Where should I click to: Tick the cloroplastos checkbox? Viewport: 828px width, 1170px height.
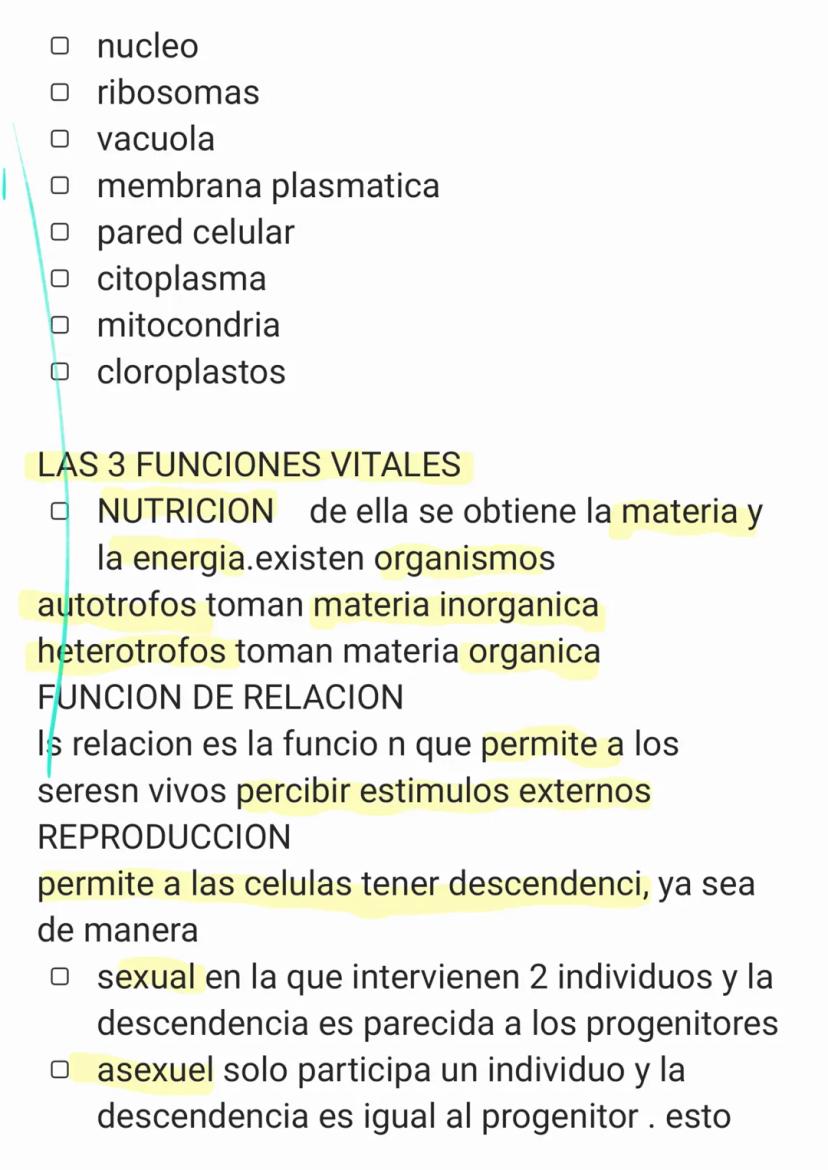point(60,372)
